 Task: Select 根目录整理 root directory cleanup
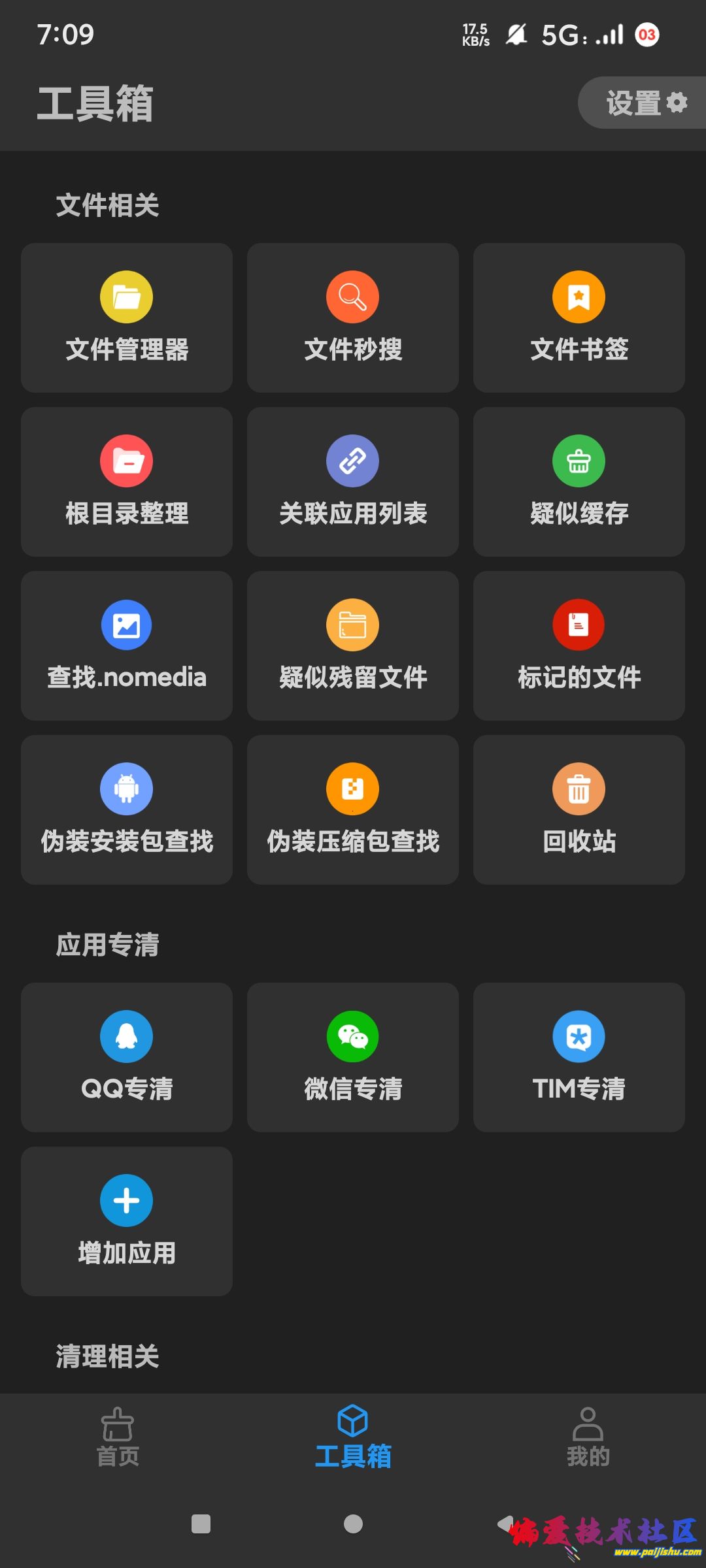(x=127, y=482)
